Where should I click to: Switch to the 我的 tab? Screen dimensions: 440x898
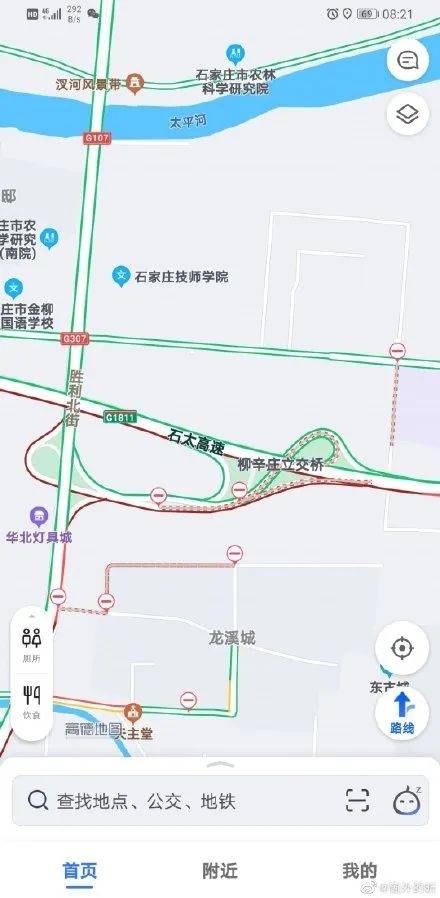coord(359,871)
